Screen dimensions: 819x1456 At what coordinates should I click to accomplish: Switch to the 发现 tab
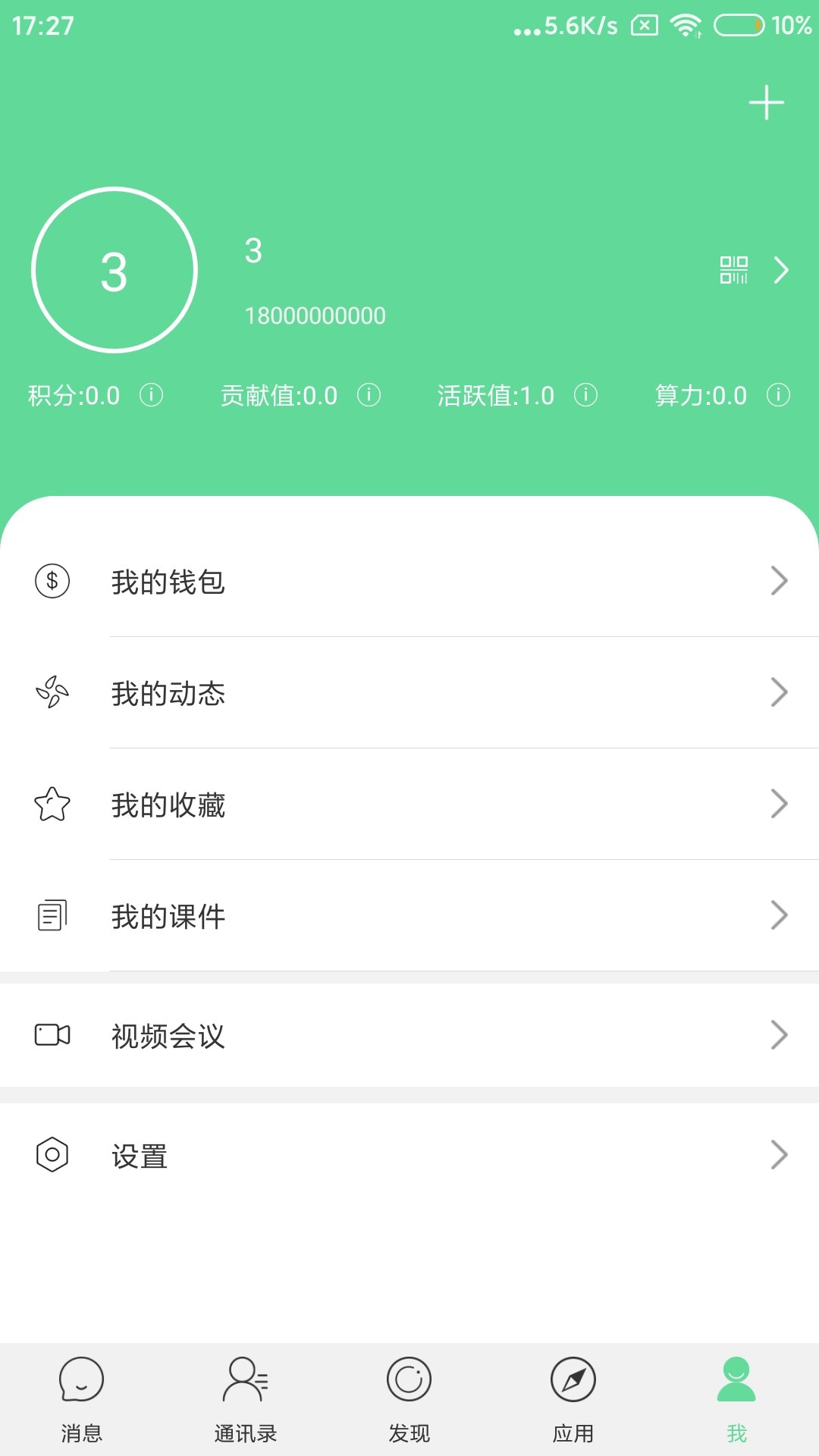pos(409,1399)
